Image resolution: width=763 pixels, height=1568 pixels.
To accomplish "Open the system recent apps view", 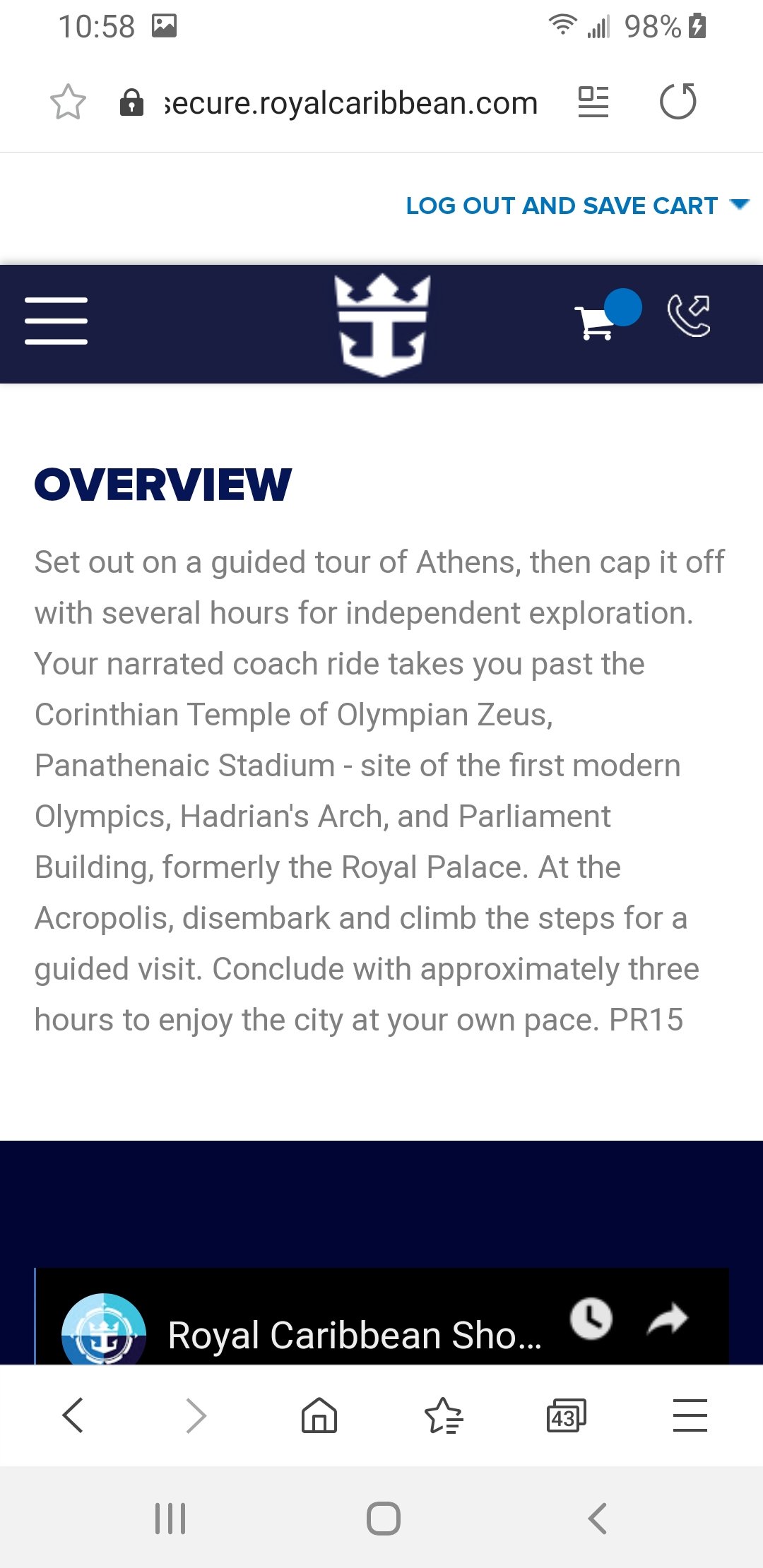I will (170, 1518).
